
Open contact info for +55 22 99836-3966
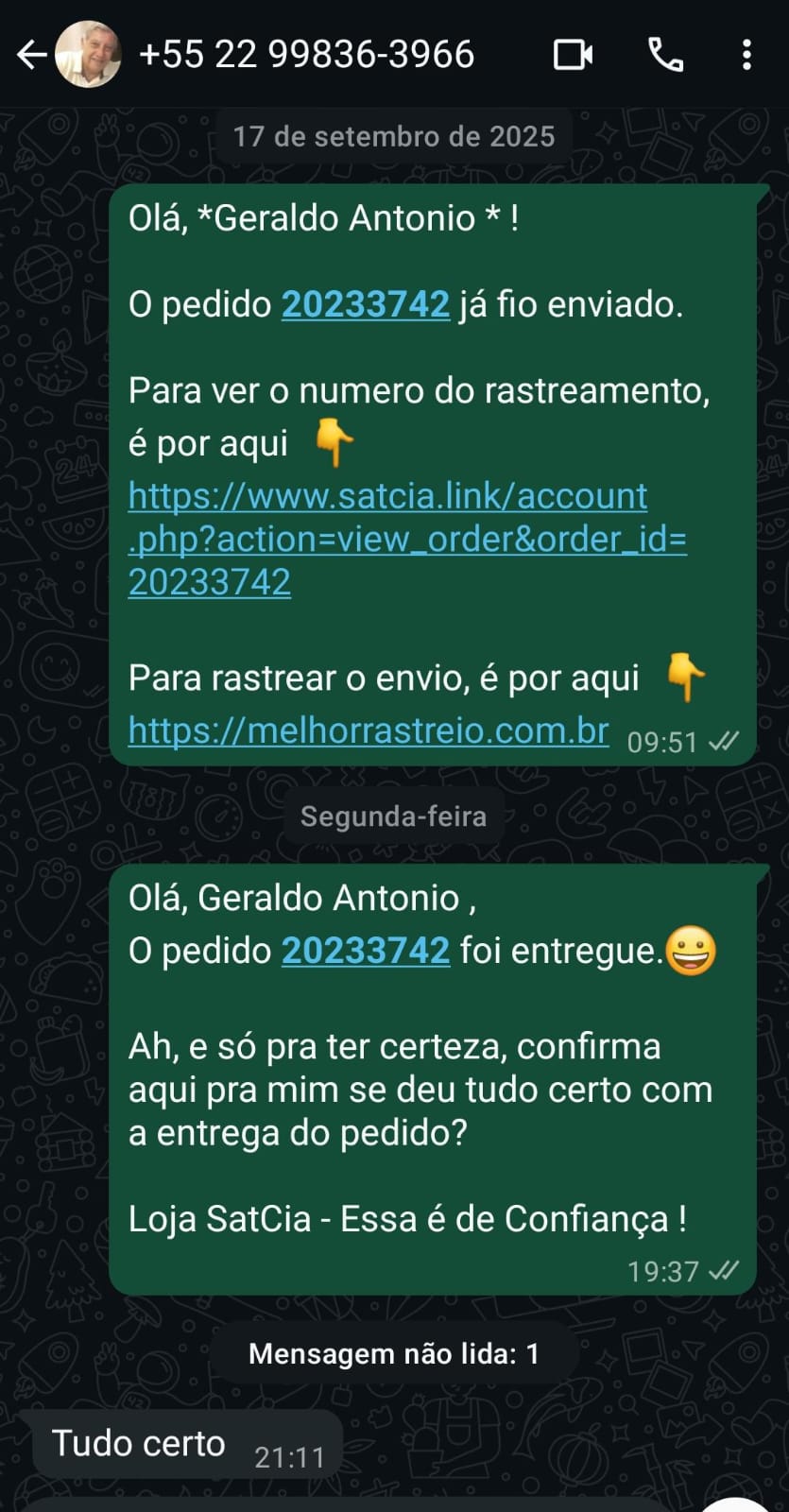(x=306, y=55)
